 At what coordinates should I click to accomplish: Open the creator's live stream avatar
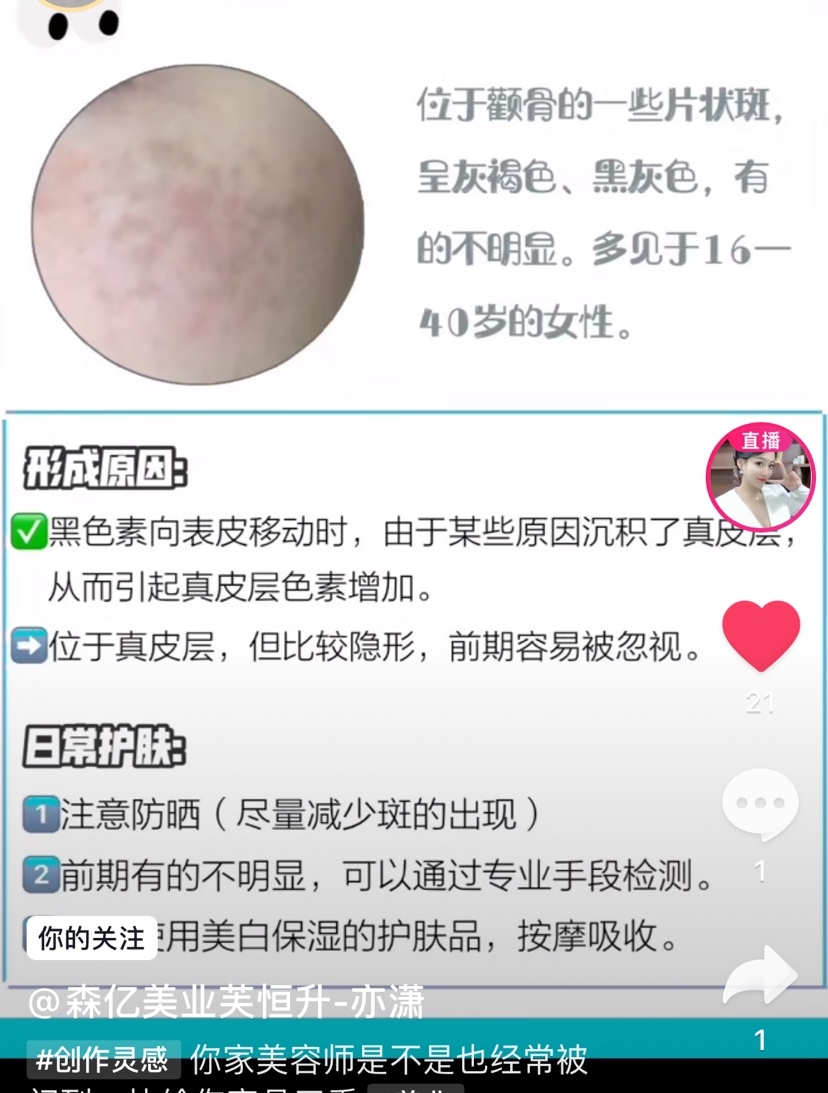pos(761,476)
